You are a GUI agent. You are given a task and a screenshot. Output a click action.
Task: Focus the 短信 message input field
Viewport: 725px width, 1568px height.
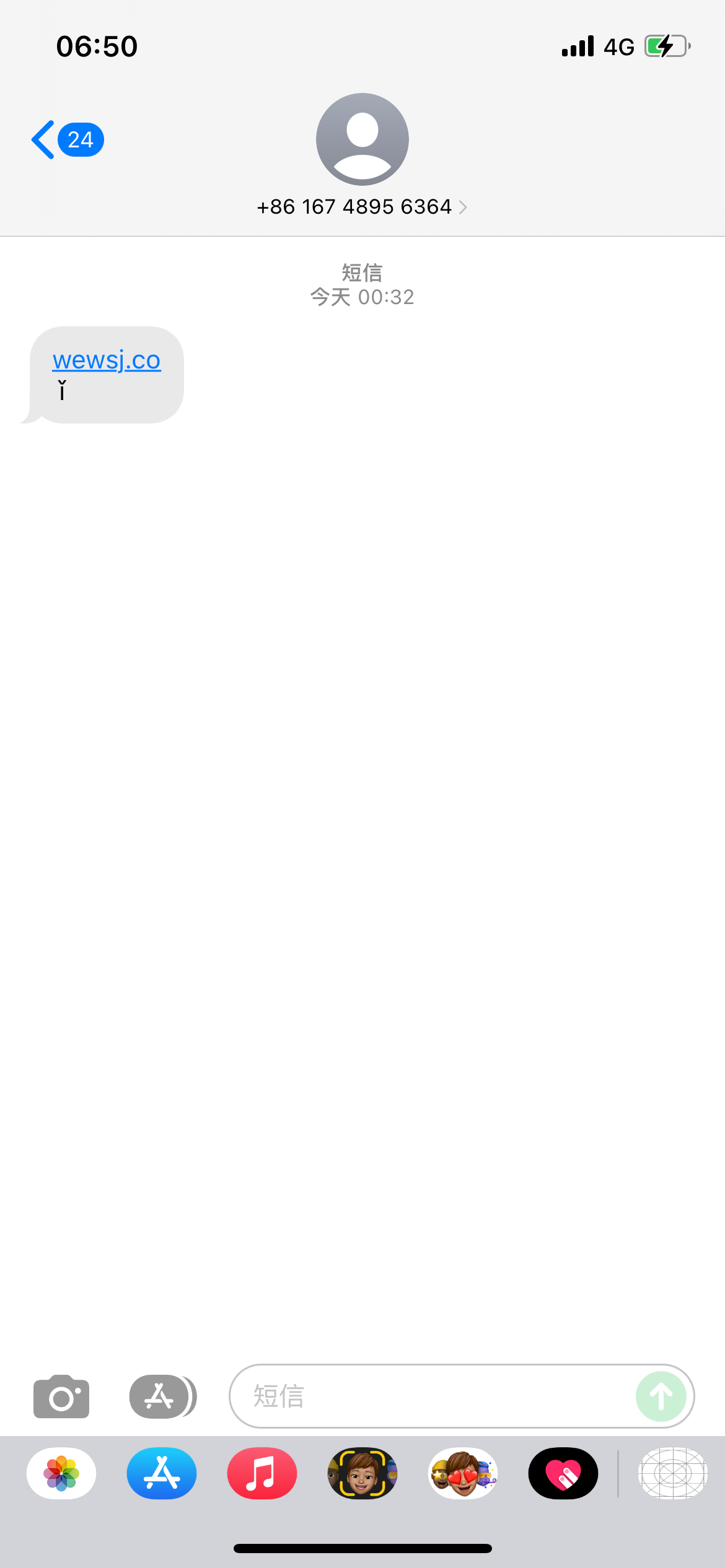(434, 1396)
